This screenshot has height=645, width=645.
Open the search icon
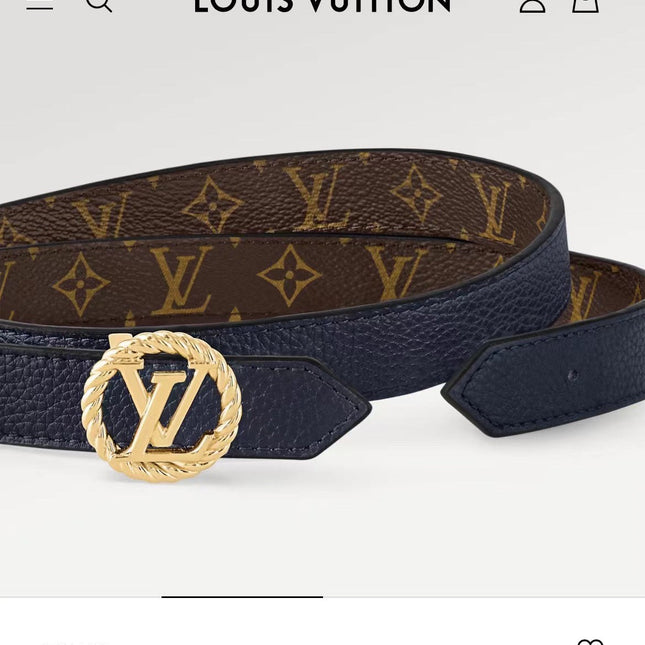(x=98, y=4)
